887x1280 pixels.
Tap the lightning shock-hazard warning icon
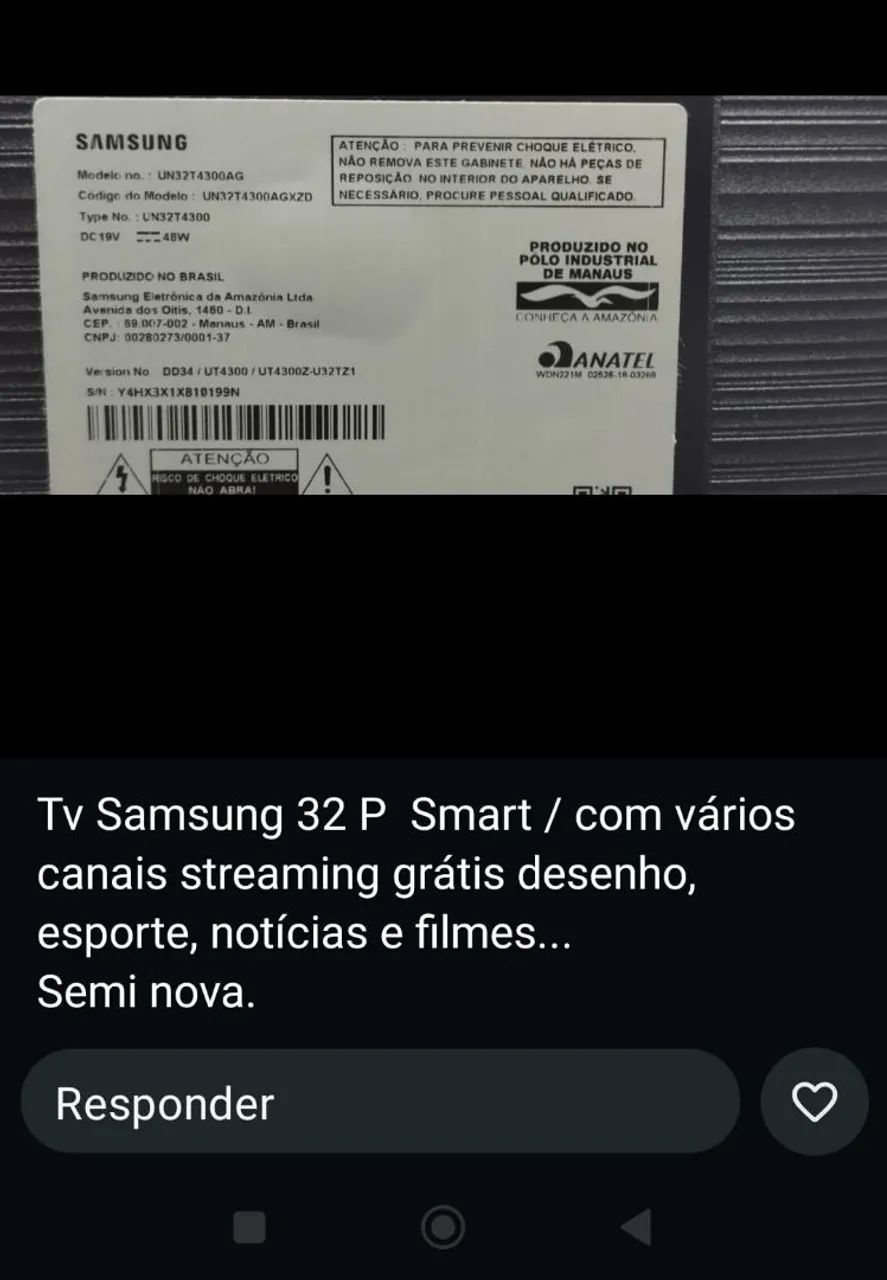coord(122,477)
